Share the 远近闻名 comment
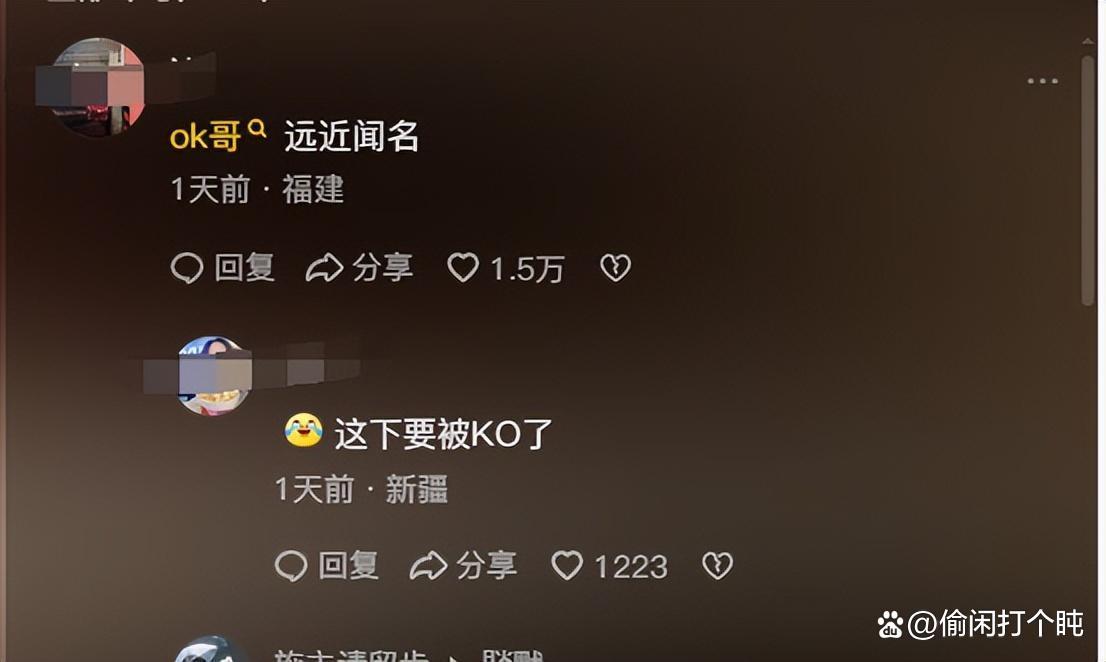This screenshot has height=662, width=1106. coord(359,268)
